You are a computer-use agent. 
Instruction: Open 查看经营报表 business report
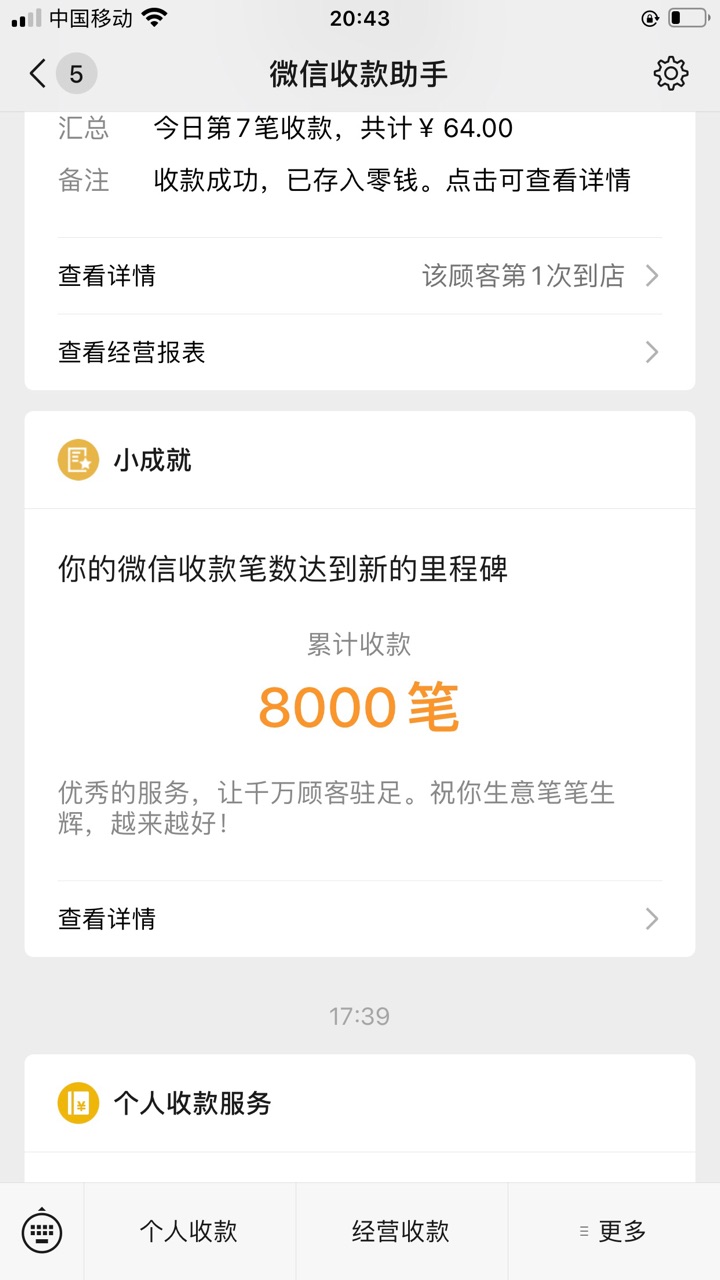pyautogui.click(x=360, y=352)
